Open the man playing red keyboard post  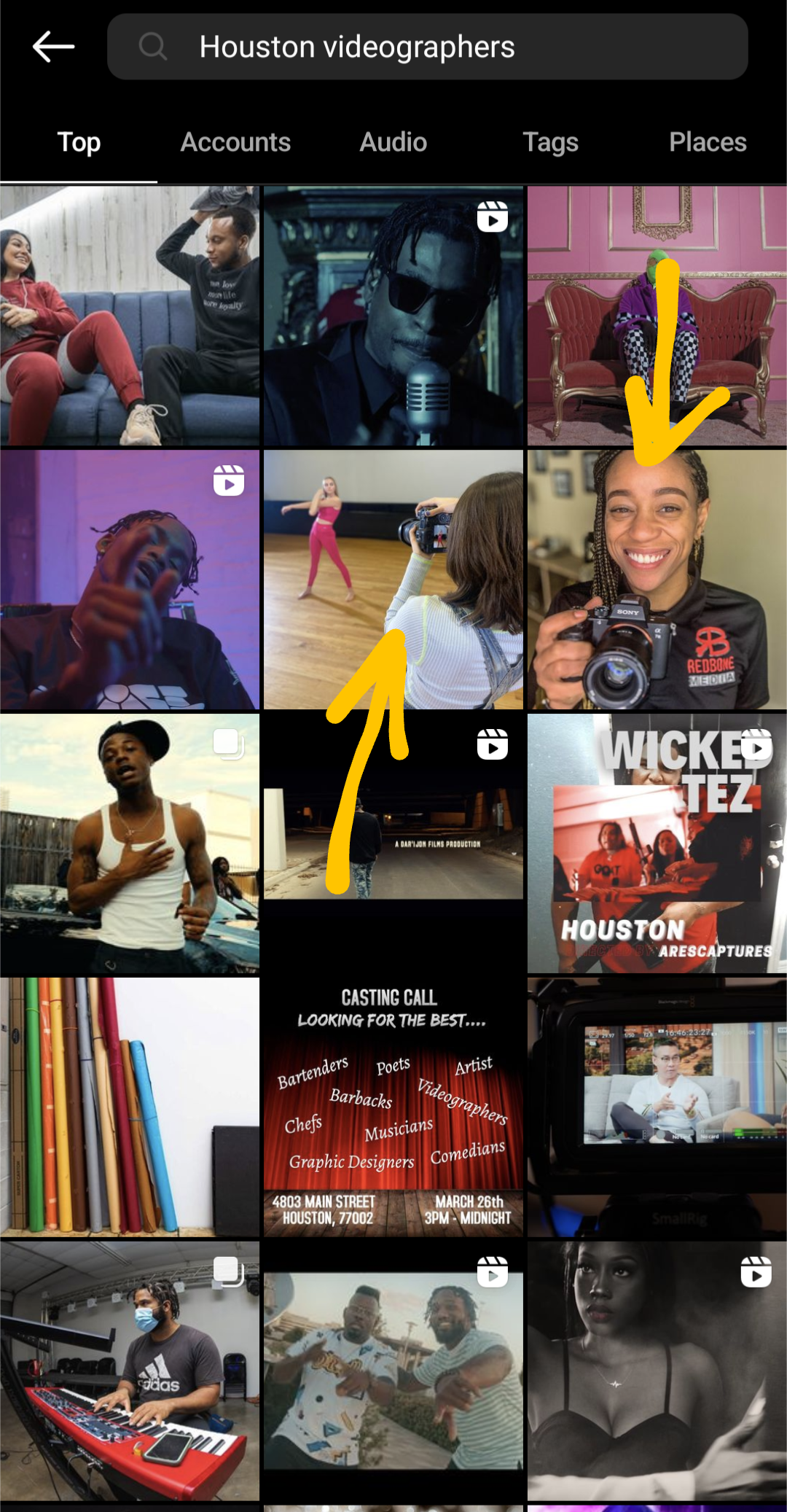pyautogui.click(x=130, y=1371)
